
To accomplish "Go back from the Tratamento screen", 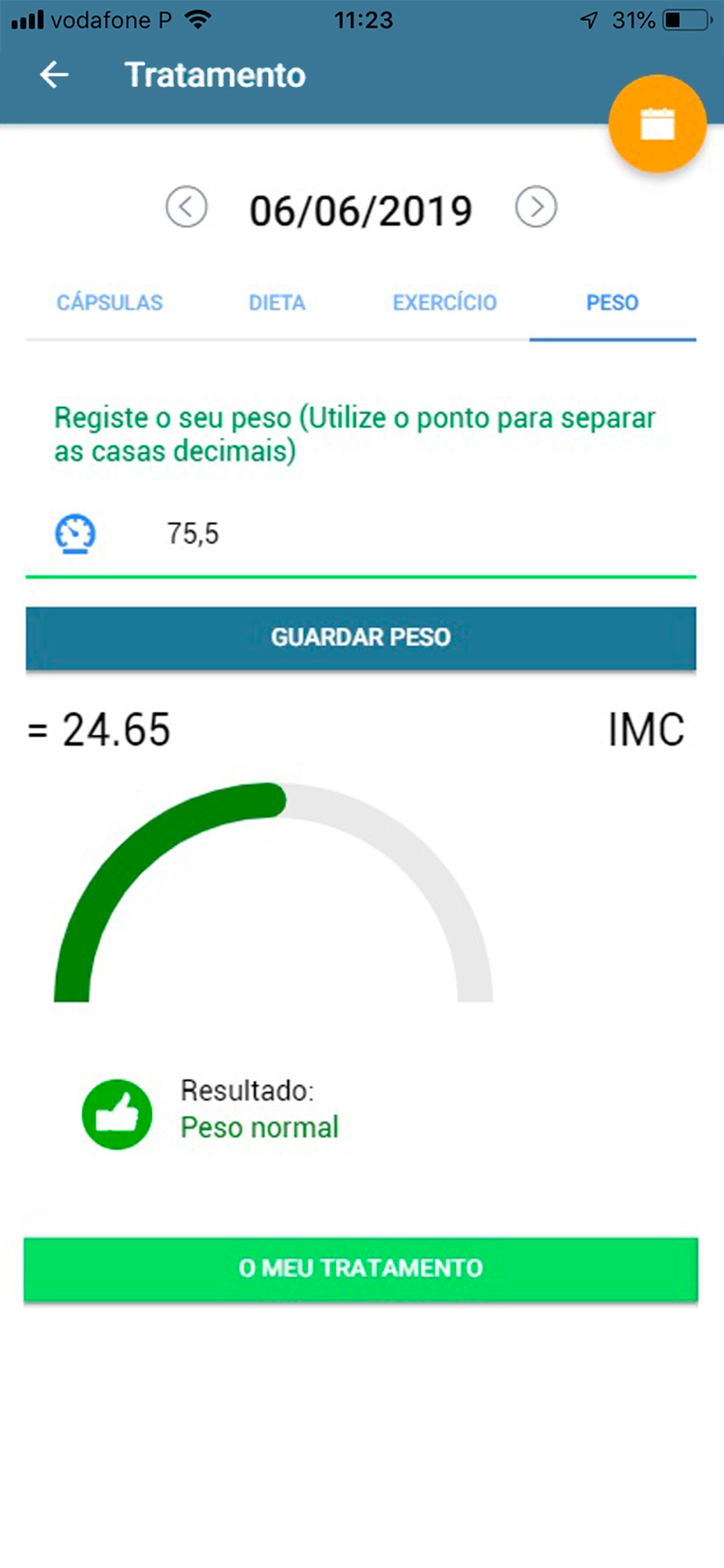I will click(53, 75).
